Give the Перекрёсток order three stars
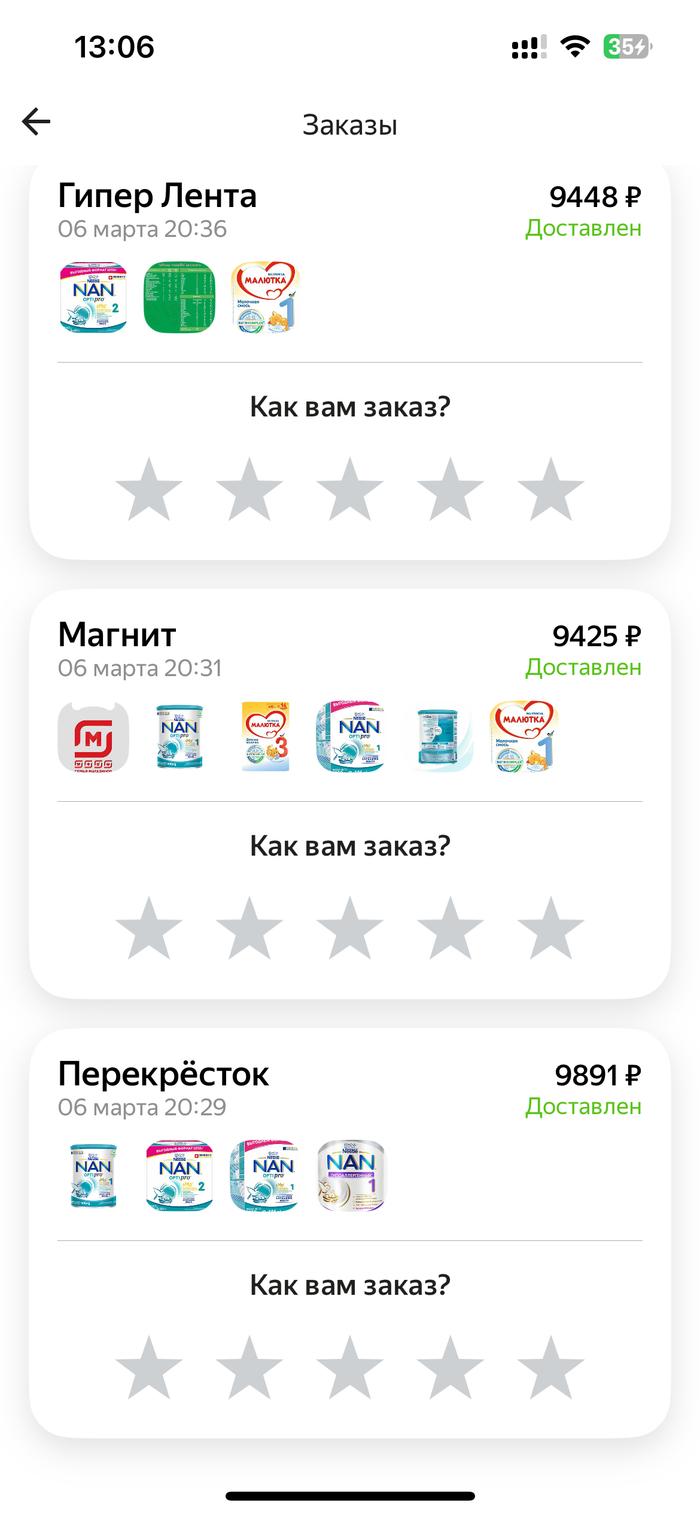Image resolution: width=700 pixels, height=1515 pixels. coord(350,1368)
